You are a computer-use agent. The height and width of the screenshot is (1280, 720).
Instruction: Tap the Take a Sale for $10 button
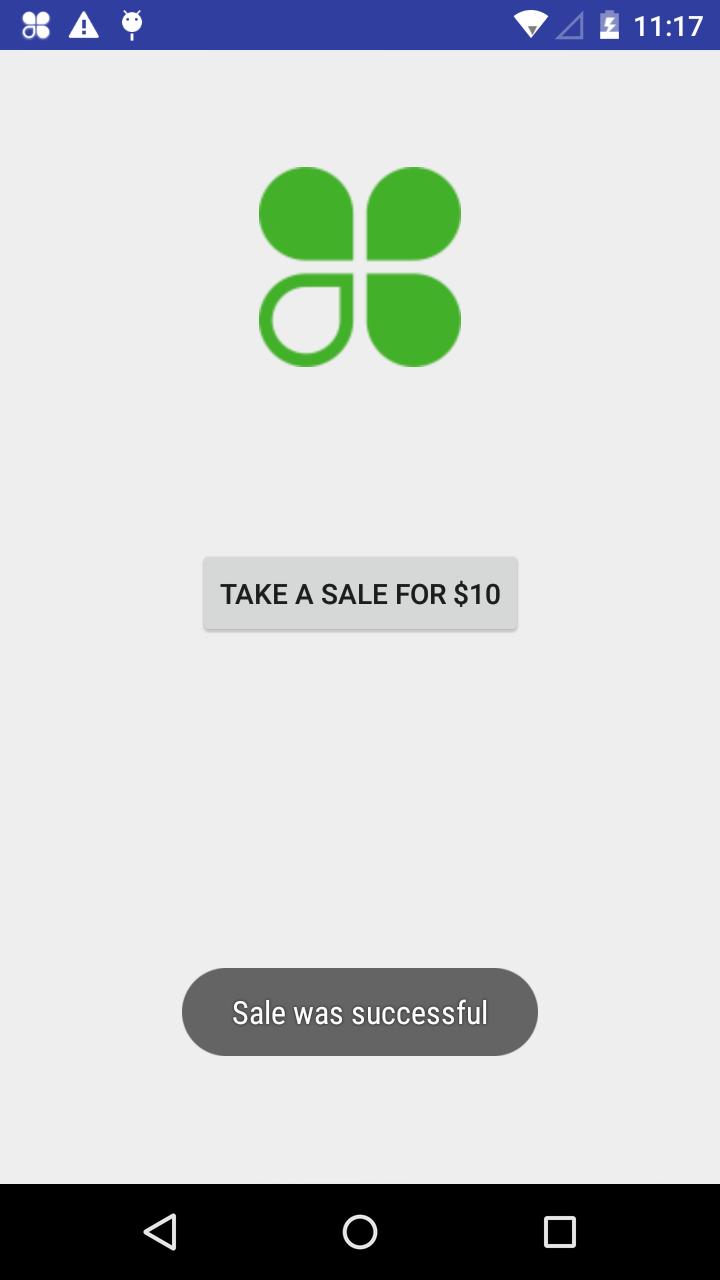coord(360,594)
